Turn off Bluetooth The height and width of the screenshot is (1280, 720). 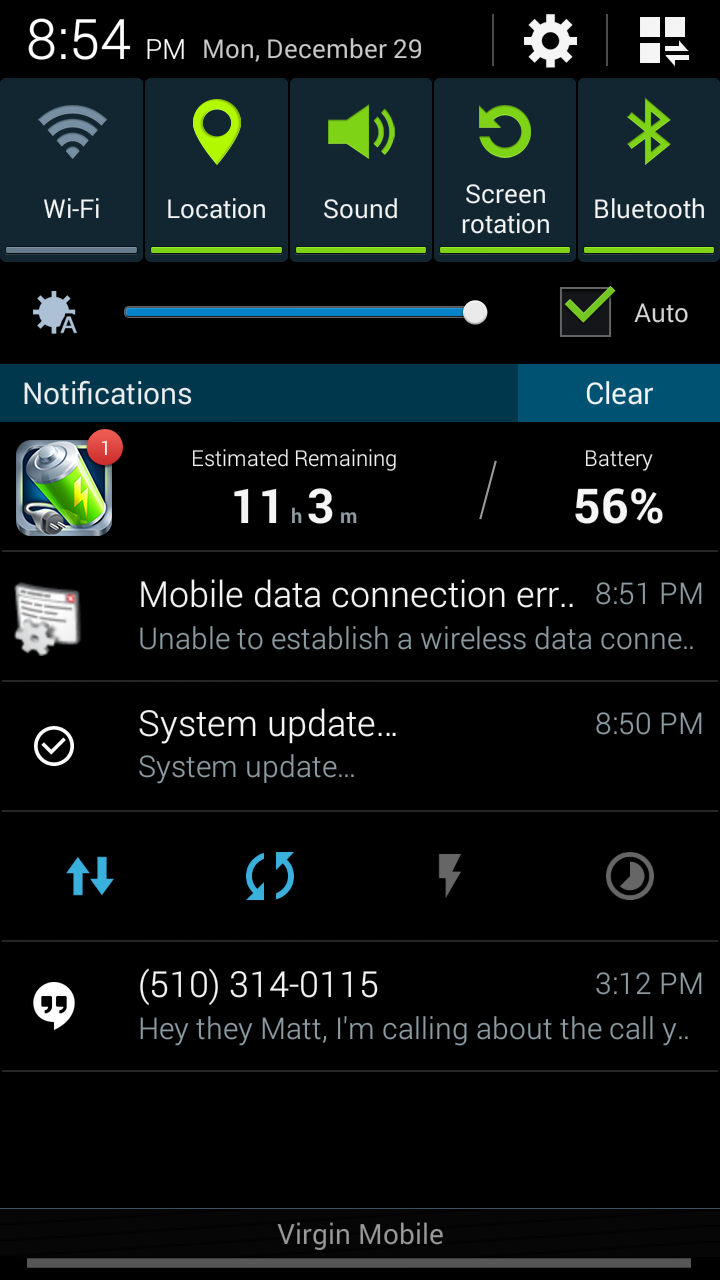click(x=649, y=170)
